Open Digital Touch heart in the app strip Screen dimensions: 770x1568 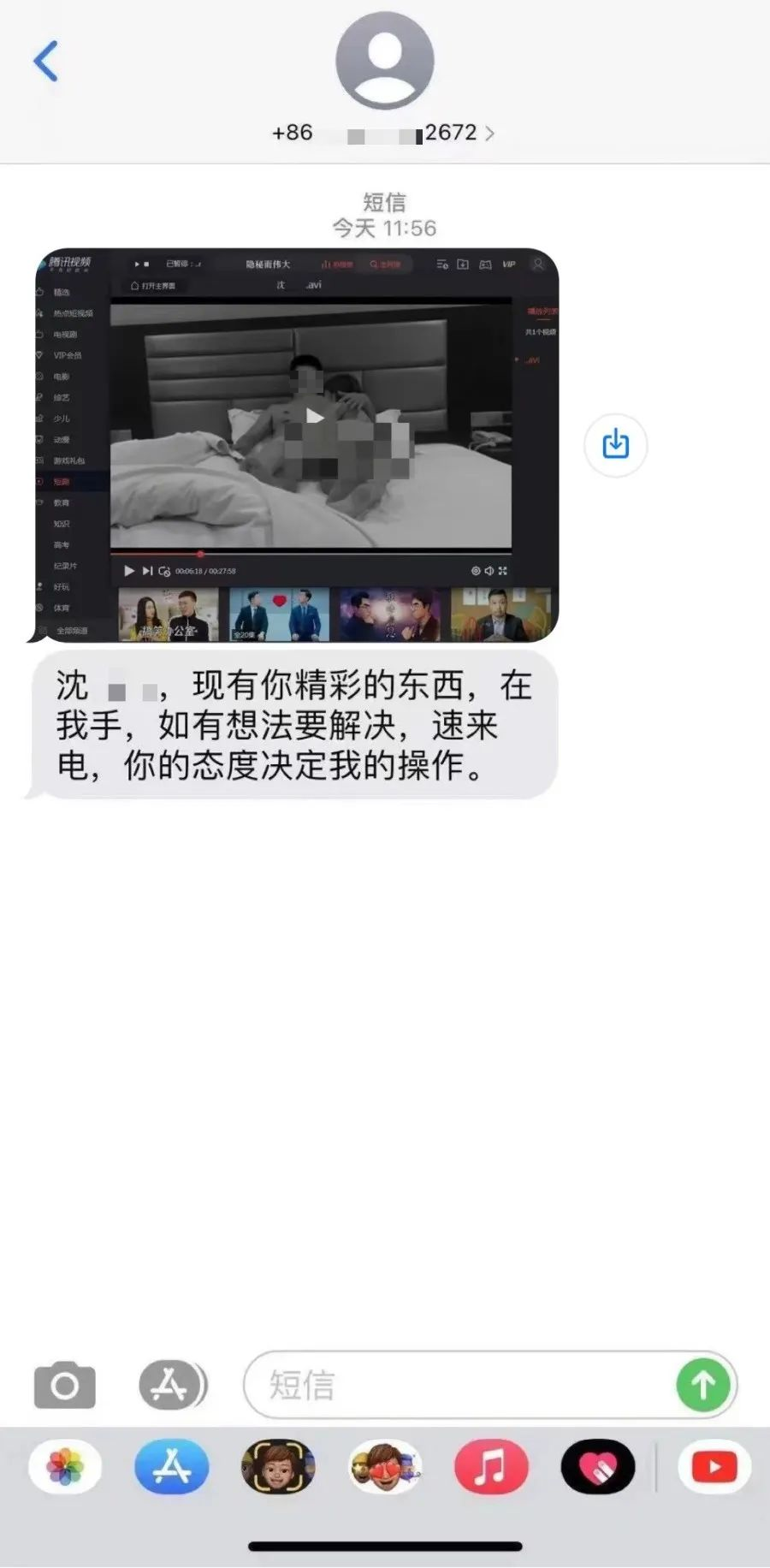coord(597,1467)
